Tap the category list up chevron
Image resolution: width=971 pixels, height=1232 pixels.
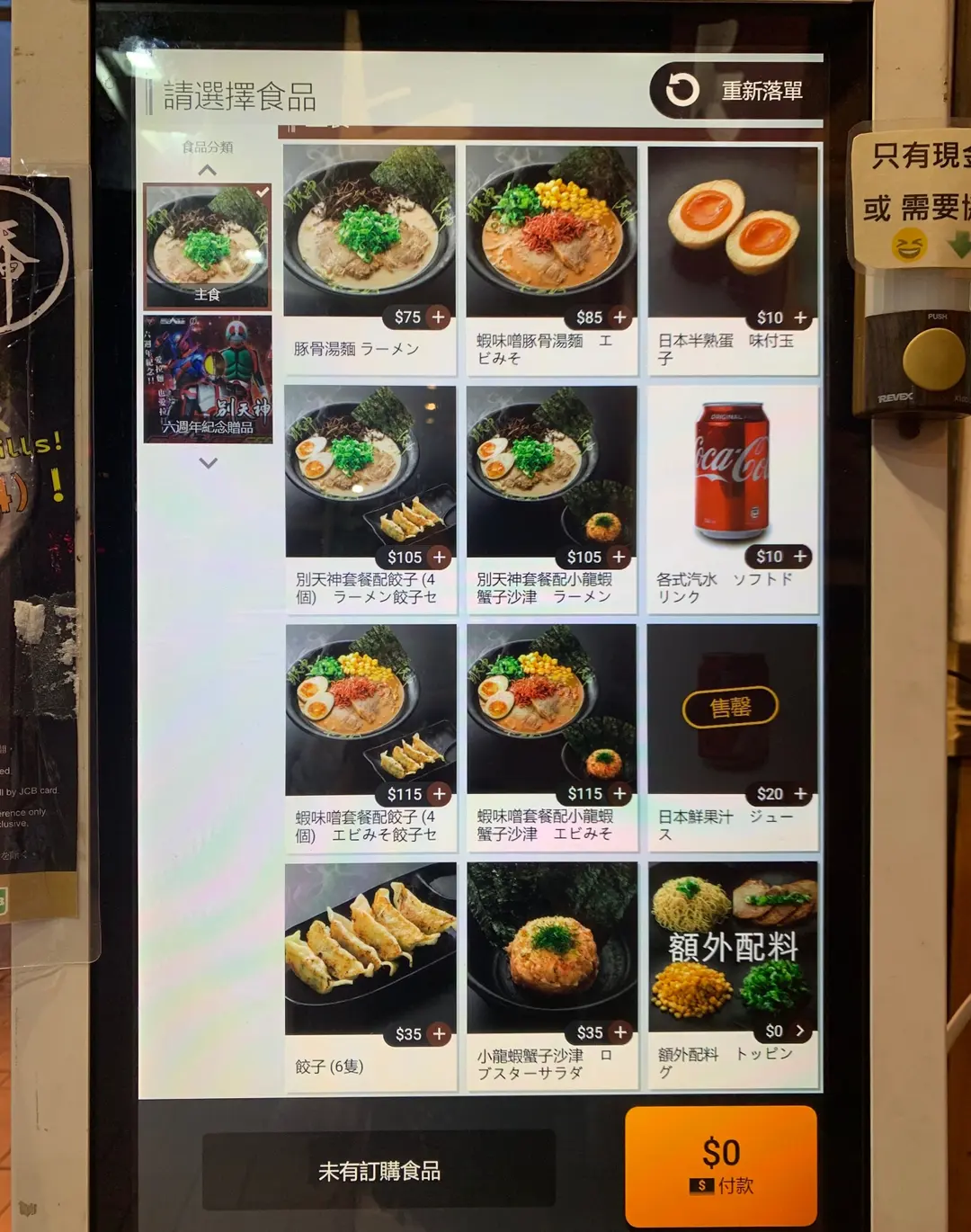tap(208, 170)
